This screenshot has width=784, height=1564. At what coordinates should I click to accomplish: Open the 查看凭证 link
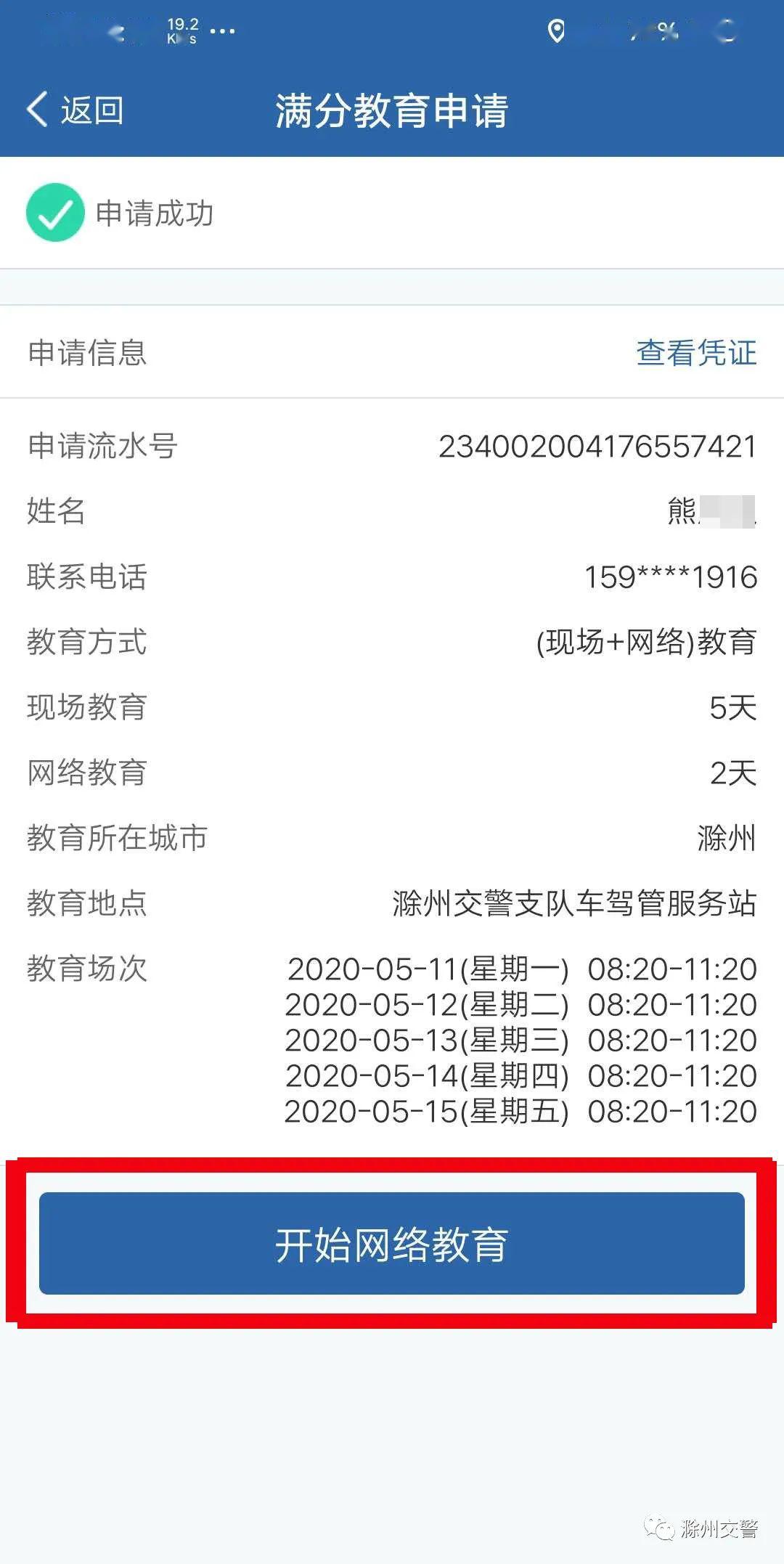[x=696, y=353]
